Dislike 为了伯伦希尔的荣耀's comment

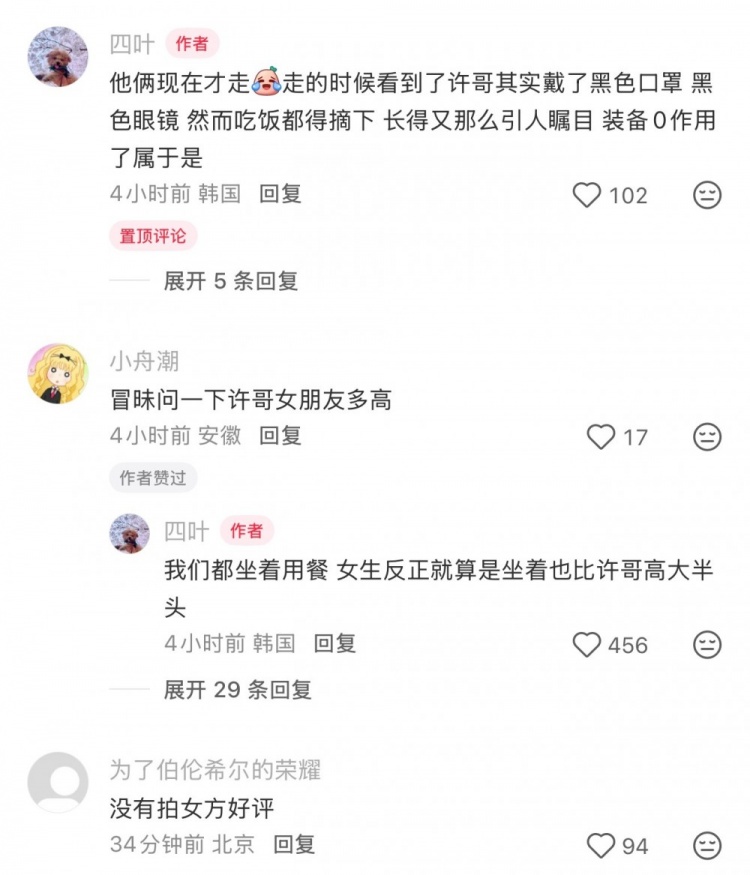(707, 846)
